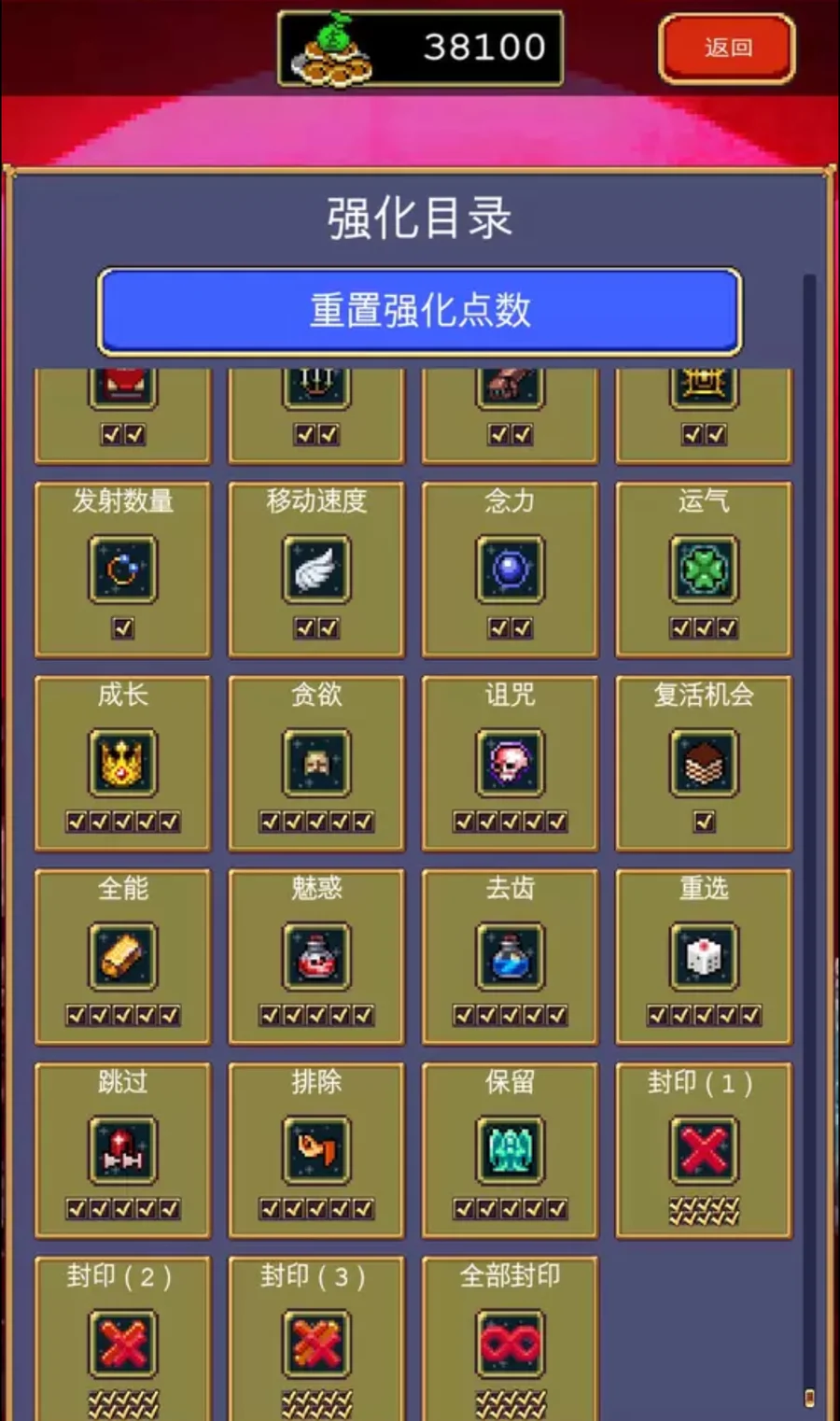Open the 封印 (1) upgrade card
840x1421 pixels.
pyautogui.click(x=704, y=1149)
